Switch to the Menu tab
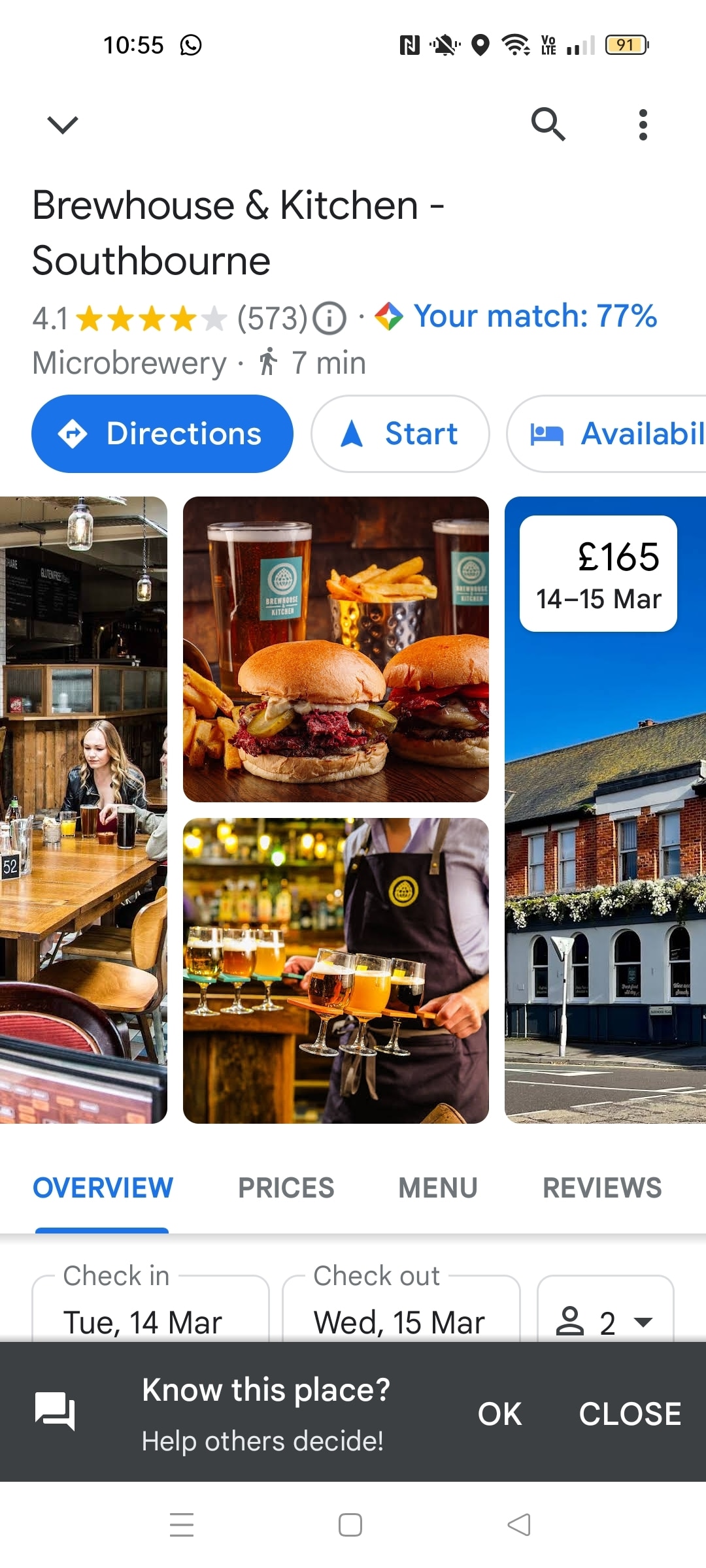Screen dimensions: 706x1568 coord(438,1188)
